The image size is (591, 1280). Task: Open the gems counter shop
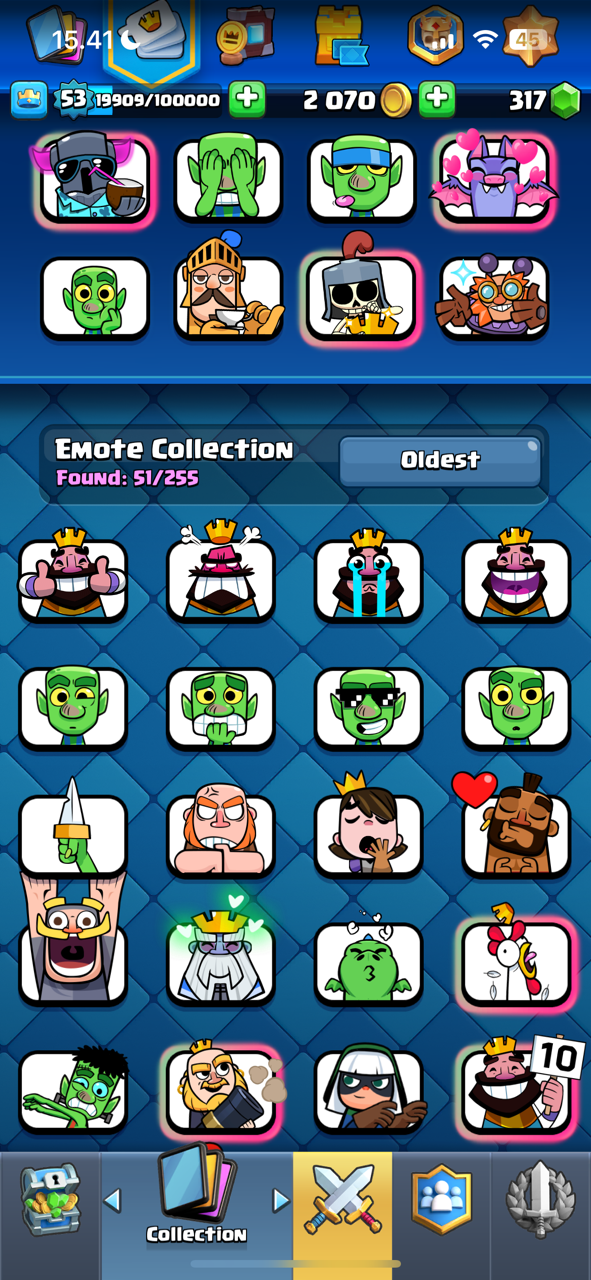(x=544, y=99)
